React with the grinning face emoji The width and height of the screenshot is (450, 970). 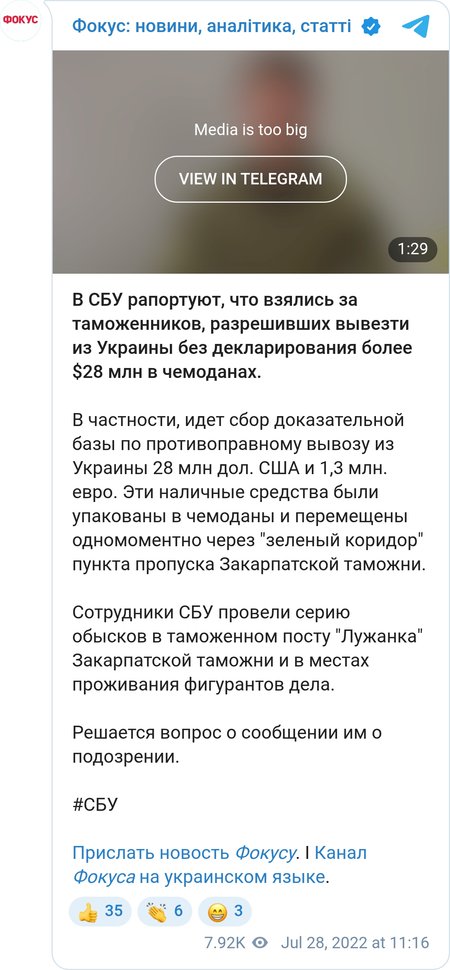(x=225, y=911)
